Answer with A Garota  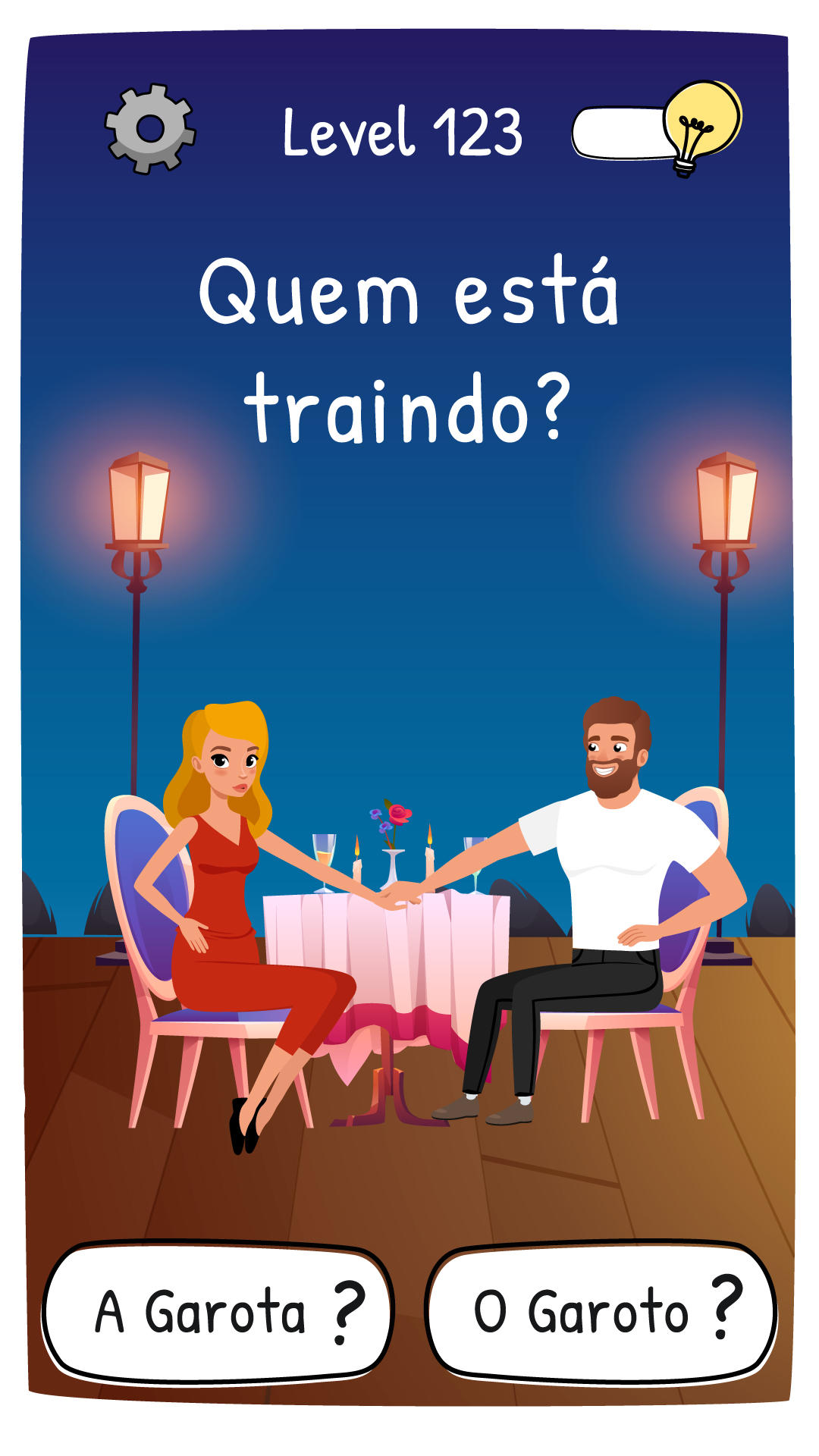(218, 1312)
